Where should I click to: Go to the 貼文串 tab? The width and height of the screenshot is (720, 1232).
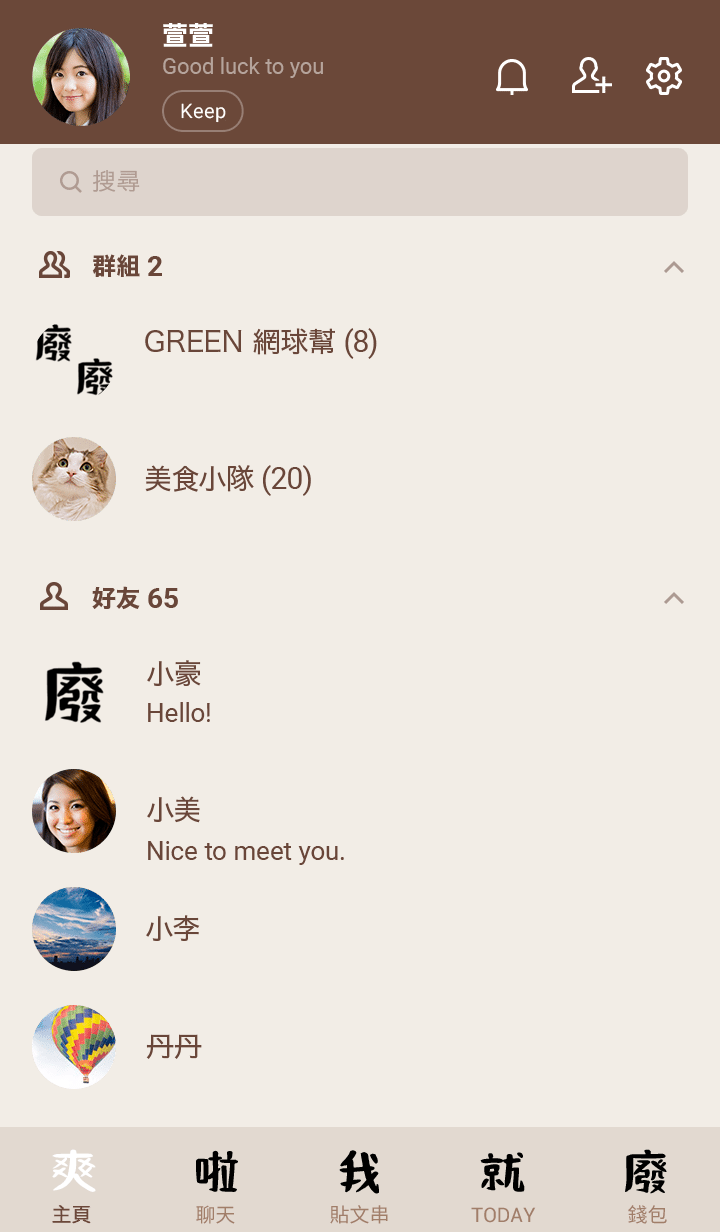[359, 1186]
